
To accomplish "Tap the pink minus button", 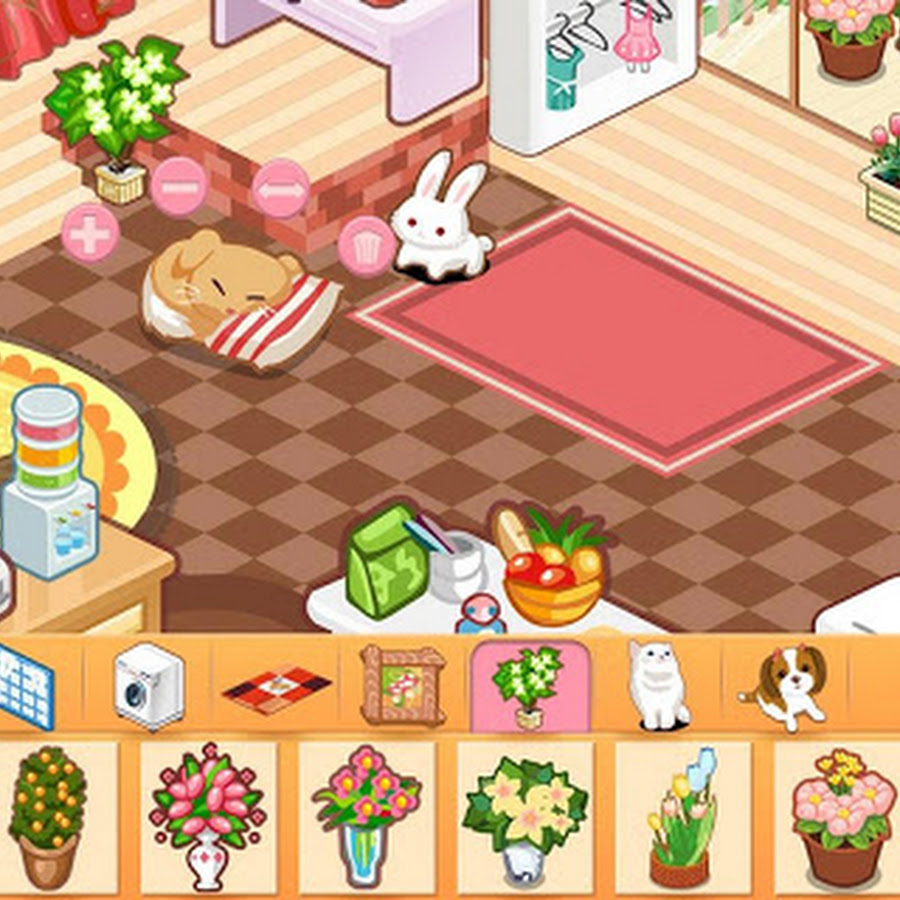I will (x=179, y=186).
